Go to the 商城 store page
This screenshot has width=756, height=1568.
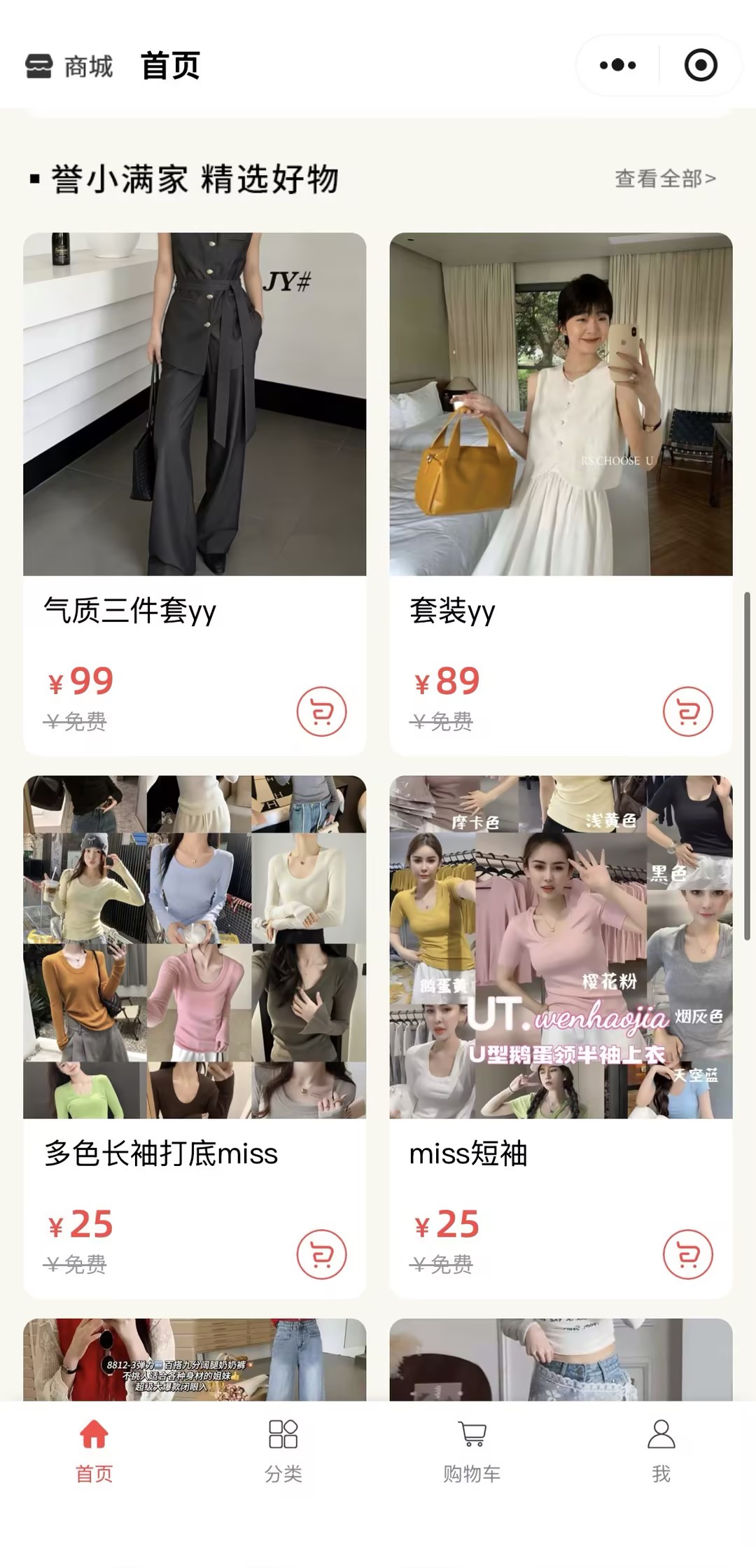point(69,67)
